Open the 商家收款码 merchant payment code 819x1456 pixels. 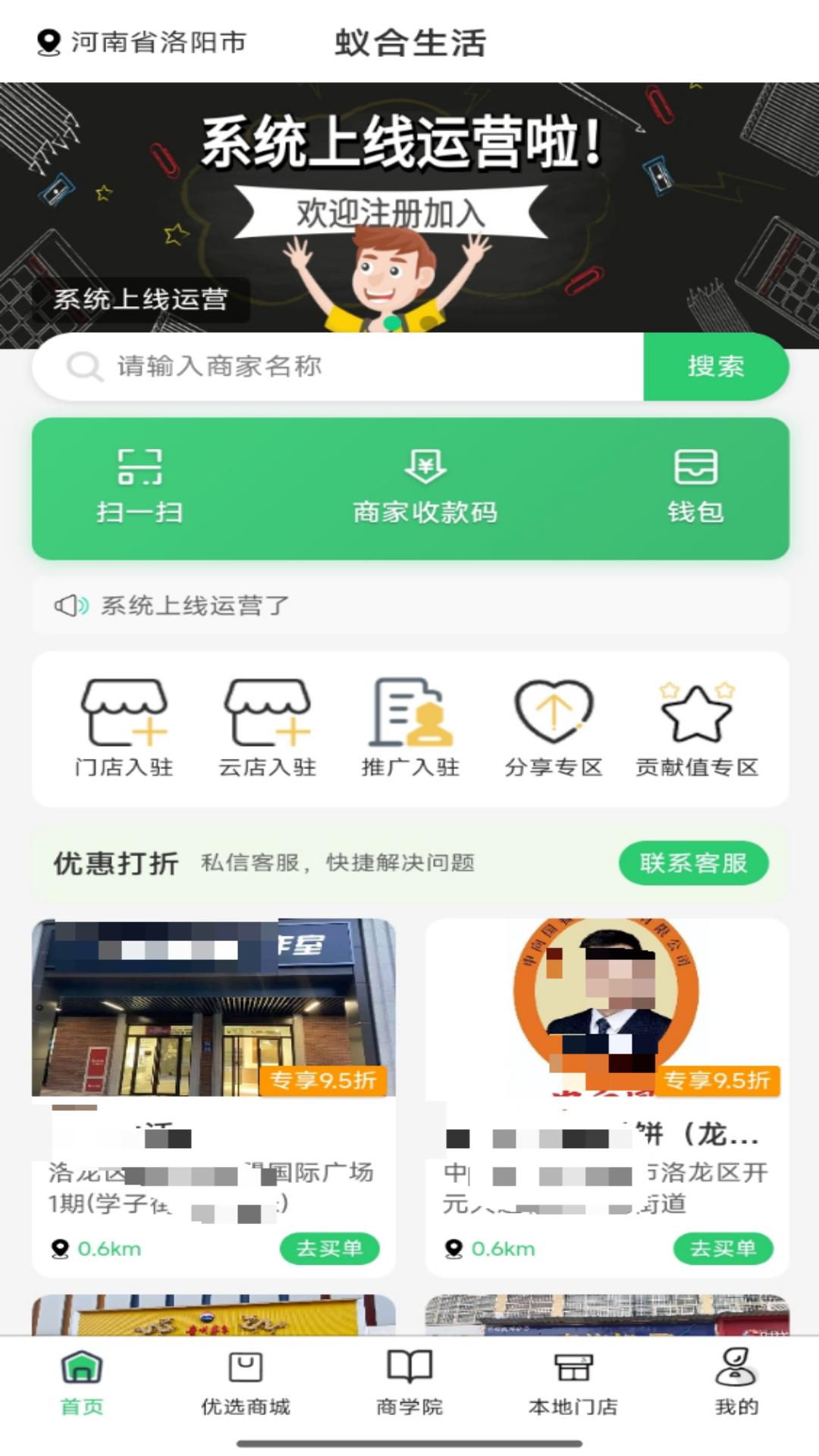(426, 485)
